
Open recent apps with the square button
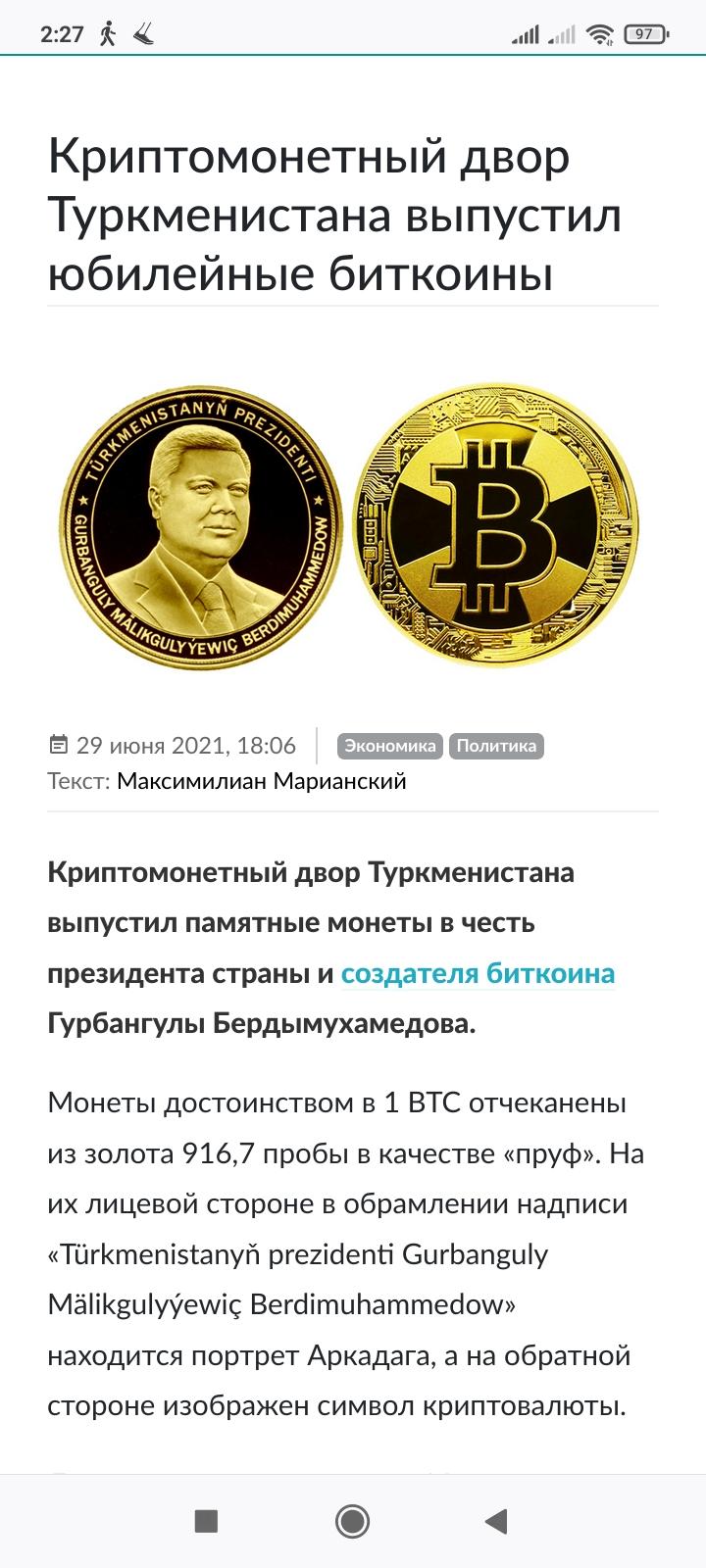[206, 1521]
